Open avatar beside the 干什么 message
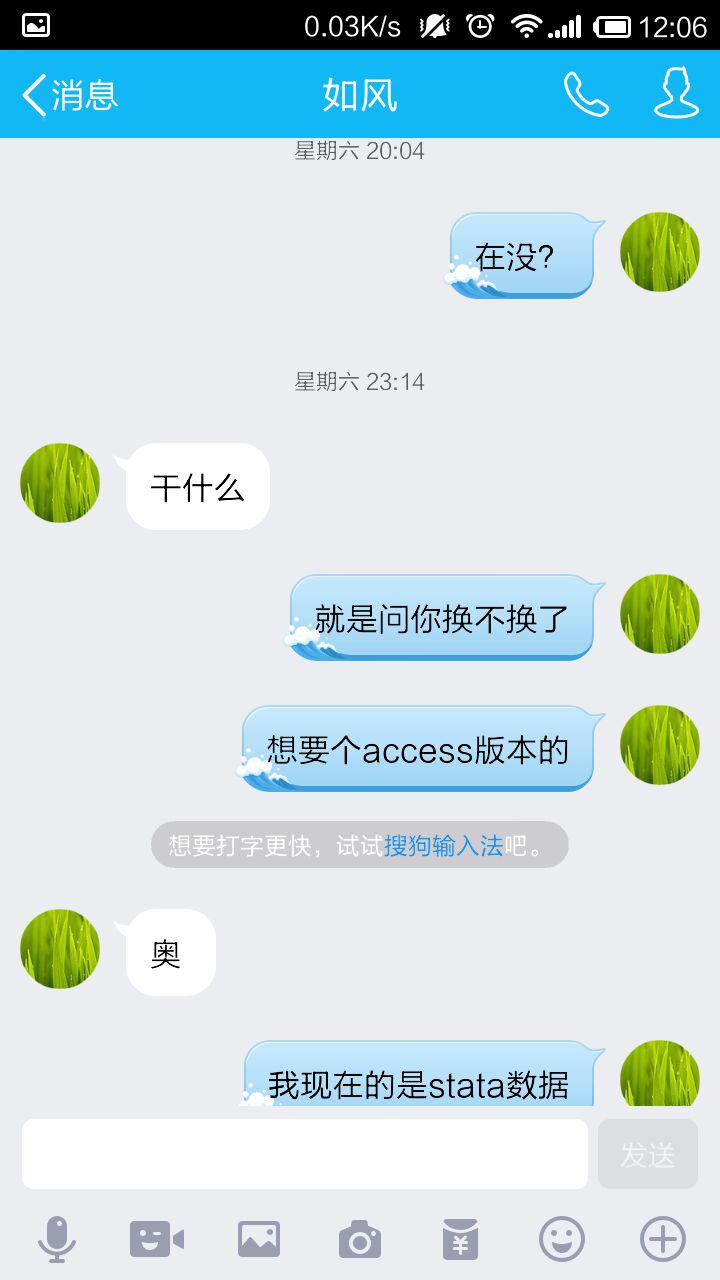 pyautogui.click(x=60, y=483)
